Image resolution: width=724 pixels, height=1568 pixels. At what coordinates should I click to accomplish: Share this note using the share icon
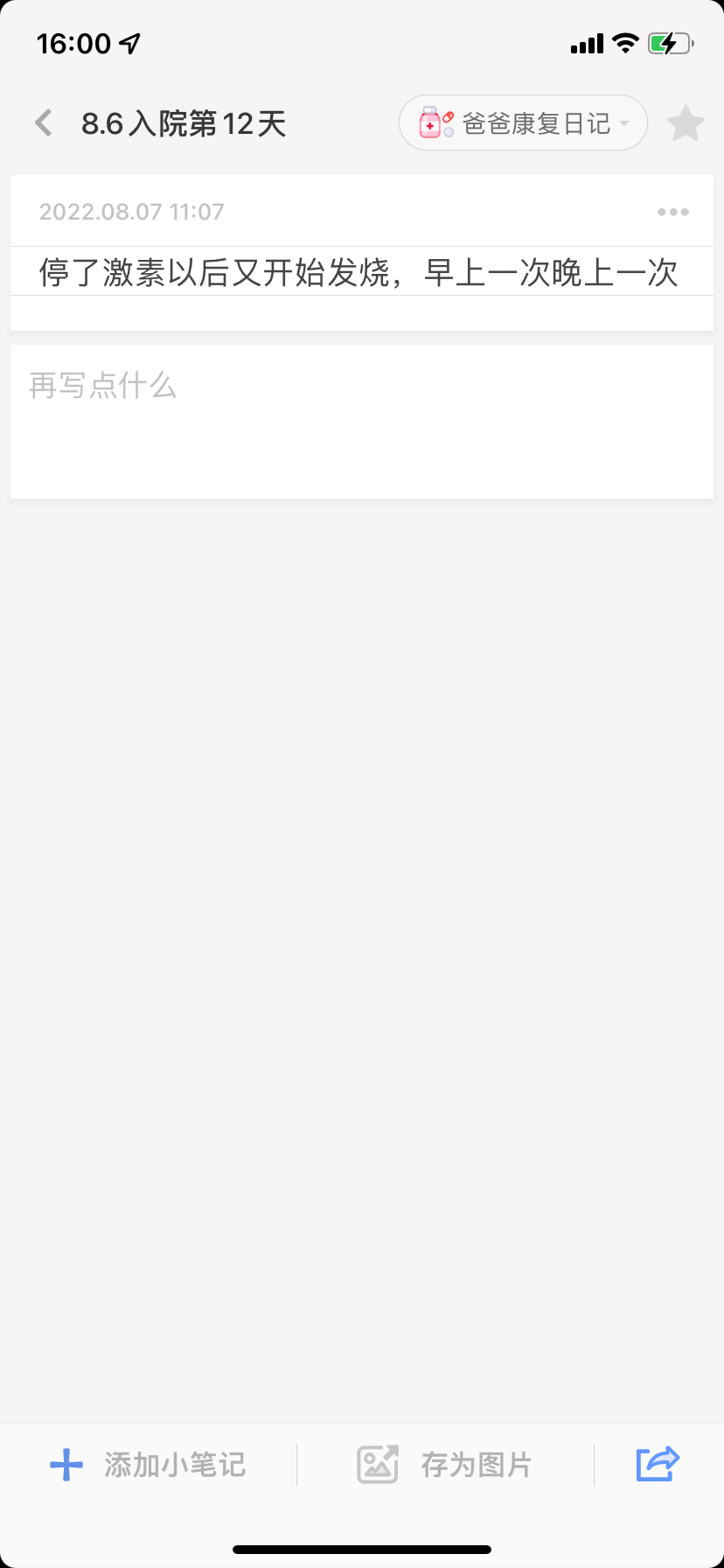point(658,1464)
